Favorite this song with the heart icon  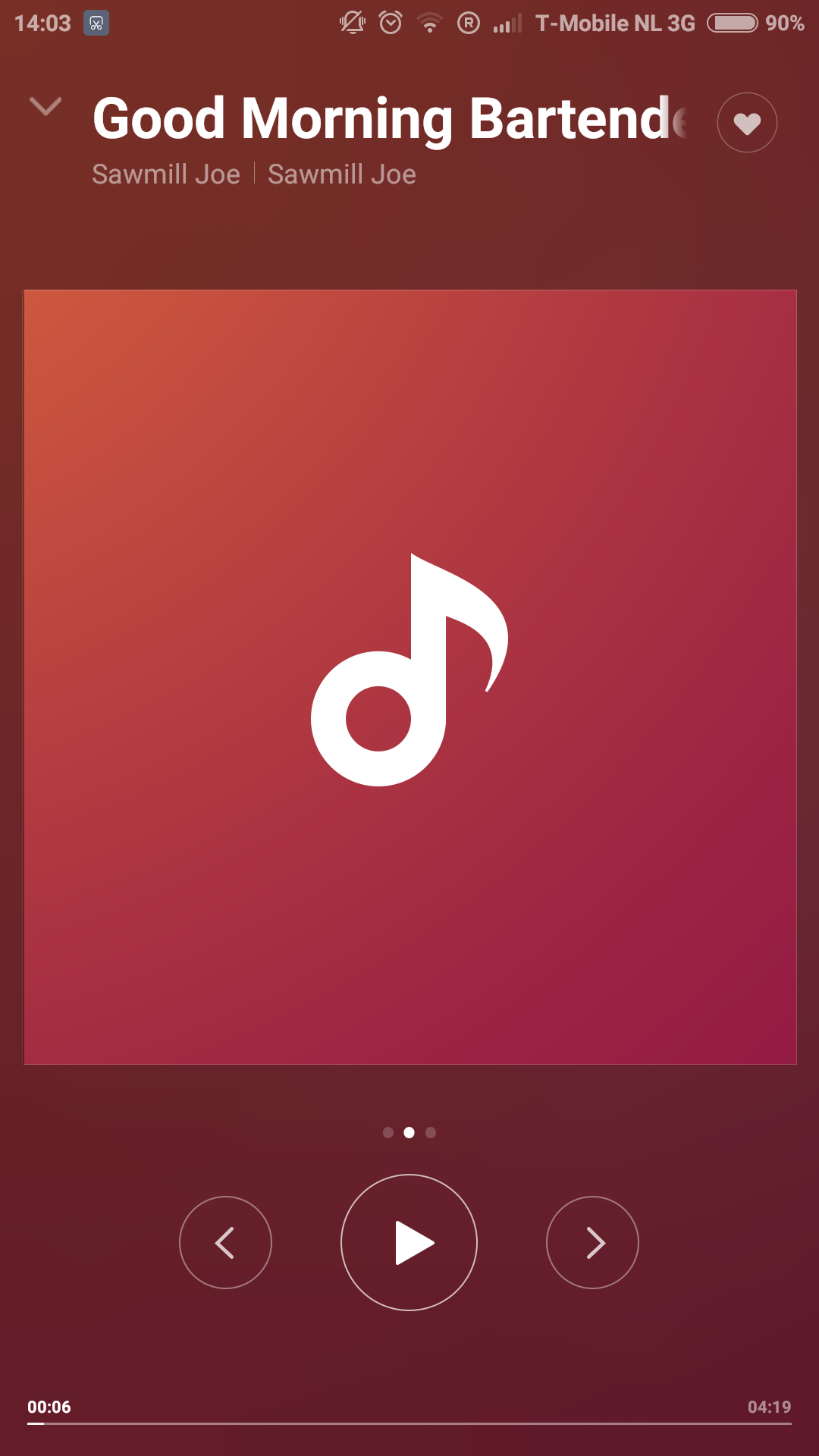747,123
